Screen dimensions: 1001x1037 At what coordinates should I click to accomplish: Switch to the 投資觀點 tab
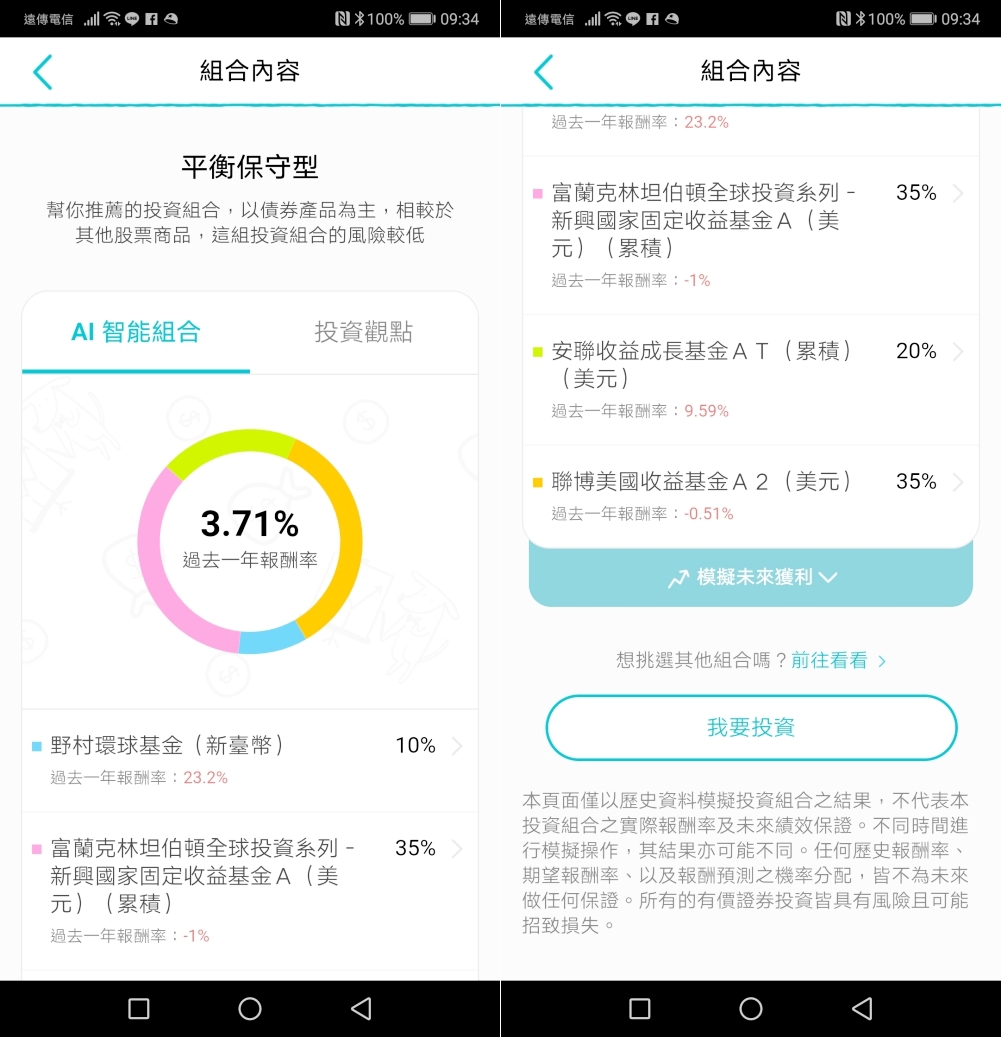[x=363, y=333]
